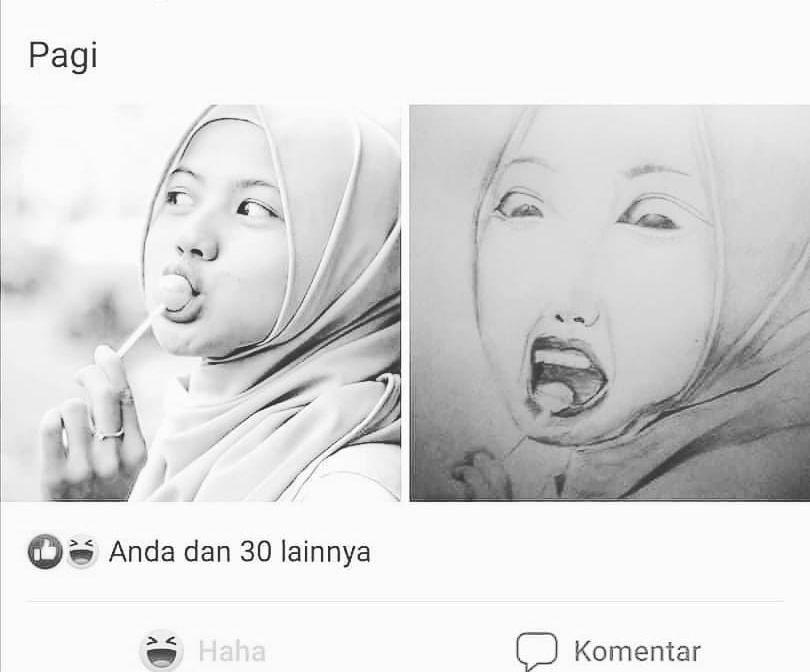Open the left photo with the lollipop
The image size is (810, 672).
(x=200, y=302)
